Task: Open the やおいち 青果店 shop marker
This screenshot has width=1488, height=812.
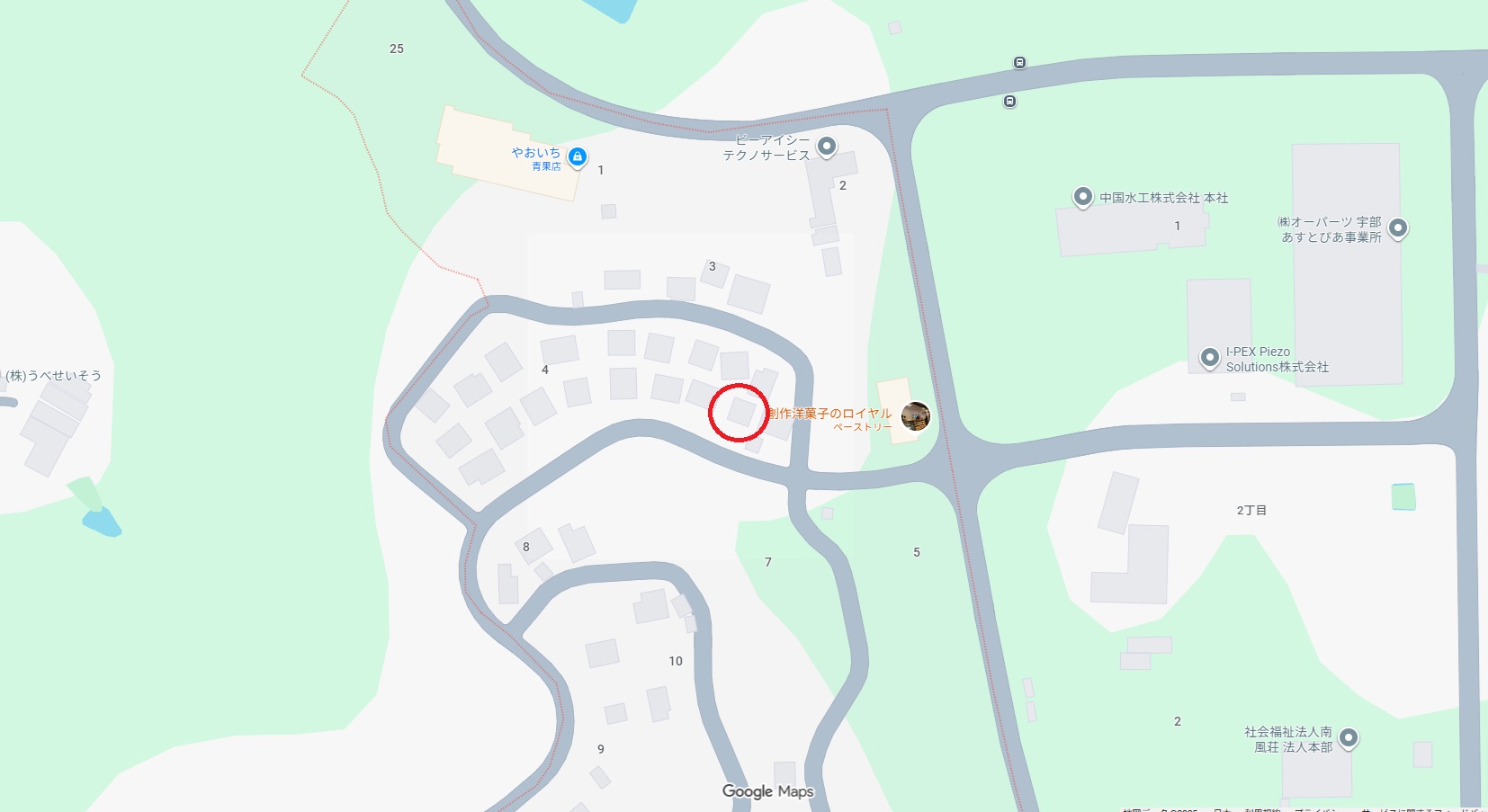Action: pos(578,157)
